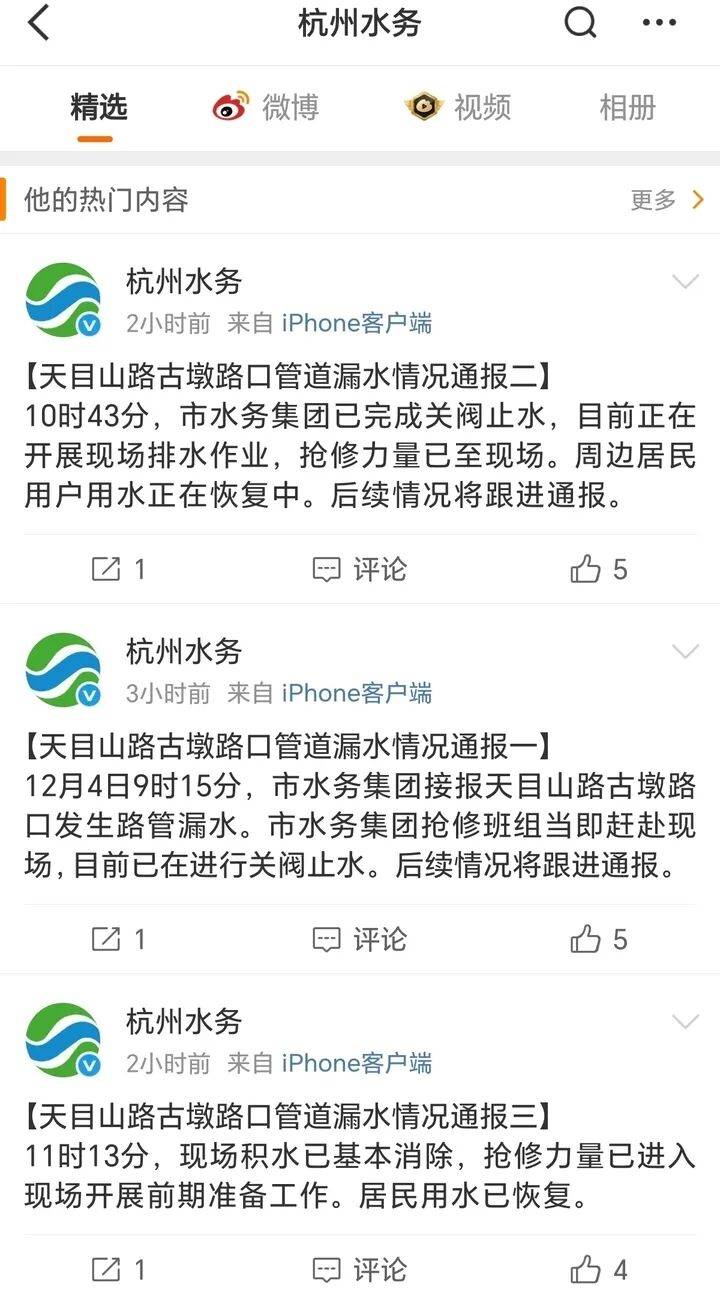Switch to the 微博 tab

267,107
